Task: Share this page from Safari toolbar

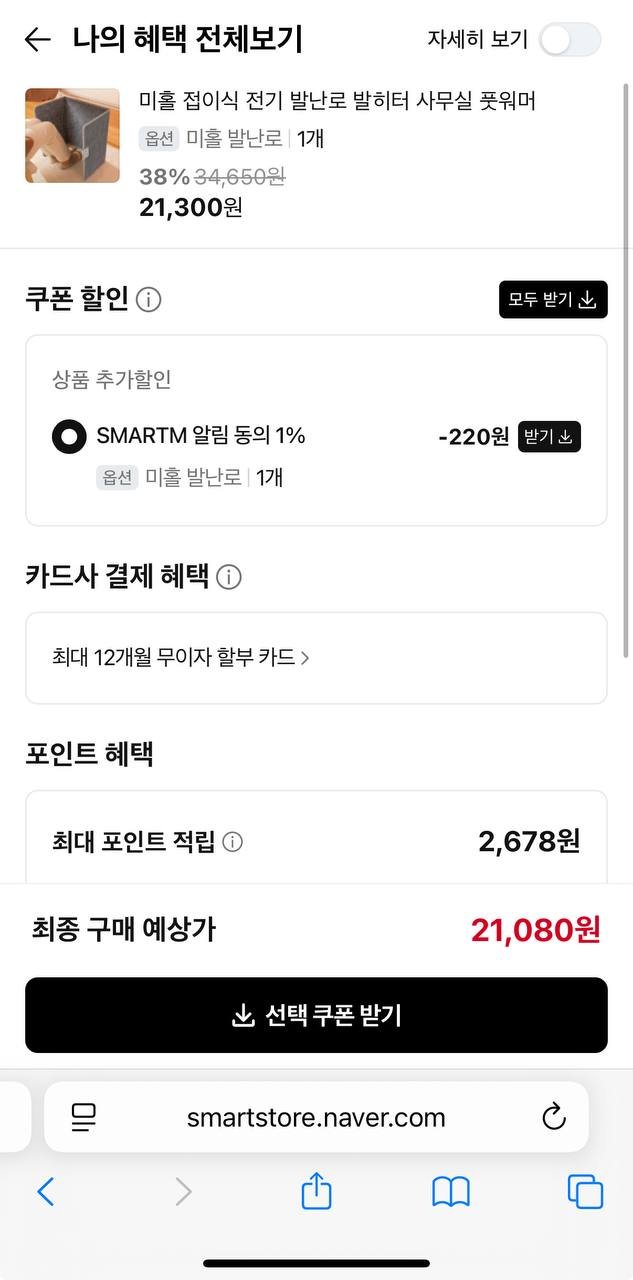Action: (316, 1191)
